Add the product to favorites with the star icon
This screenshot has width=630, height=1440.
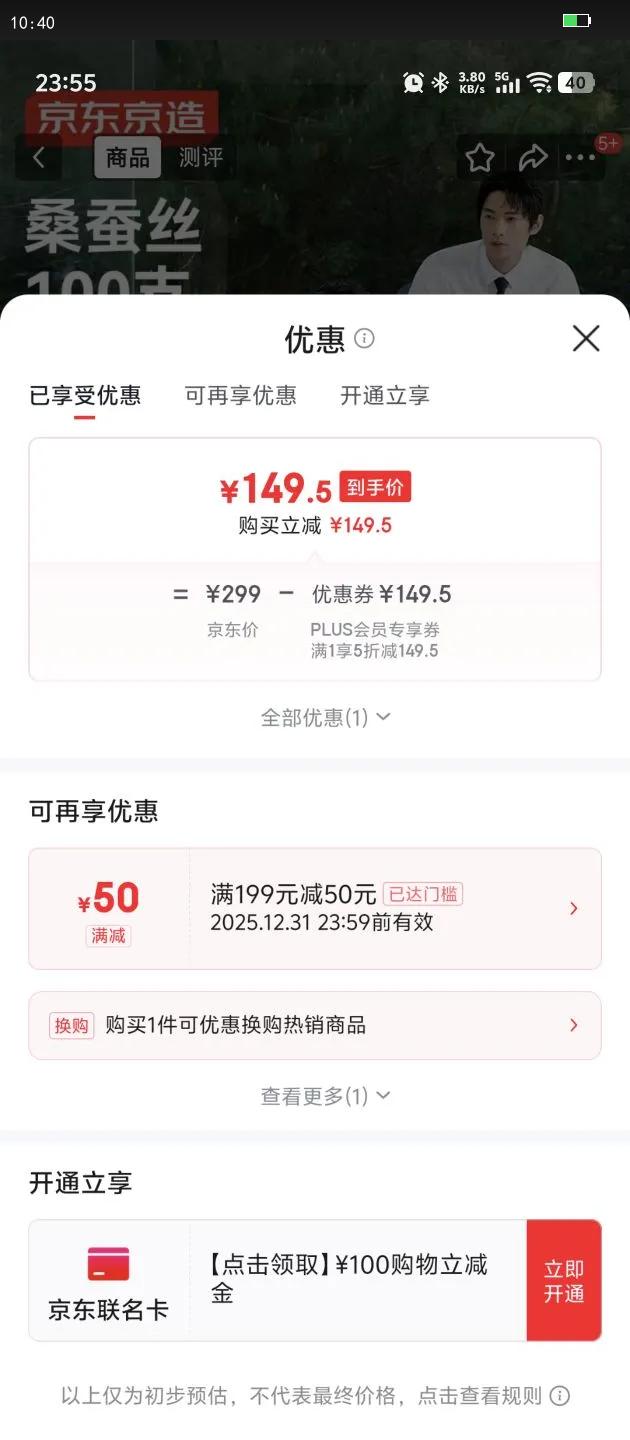pos(480,158)
